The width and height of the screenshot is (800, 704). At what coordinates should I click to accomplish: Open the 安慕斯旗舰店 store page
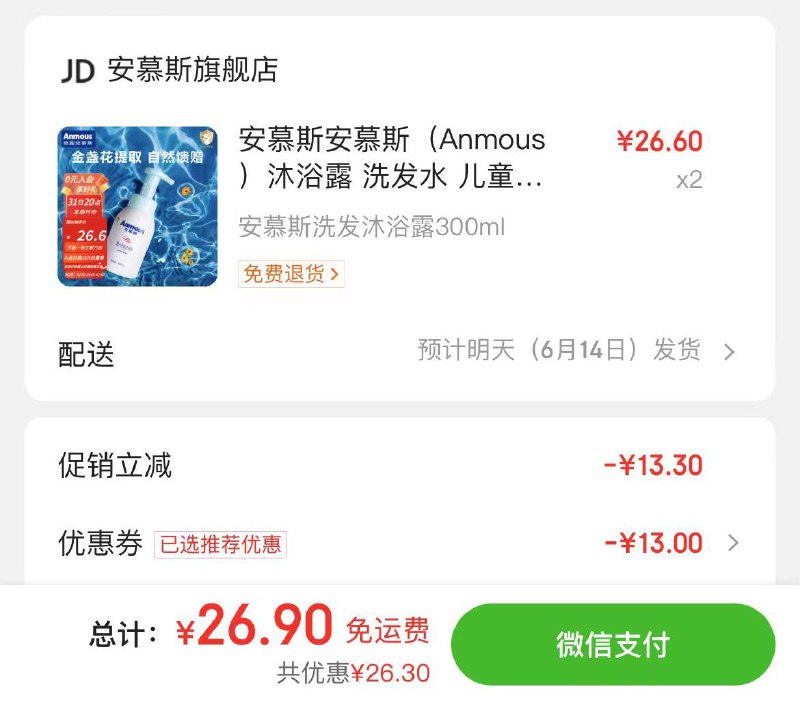(192, 70)
